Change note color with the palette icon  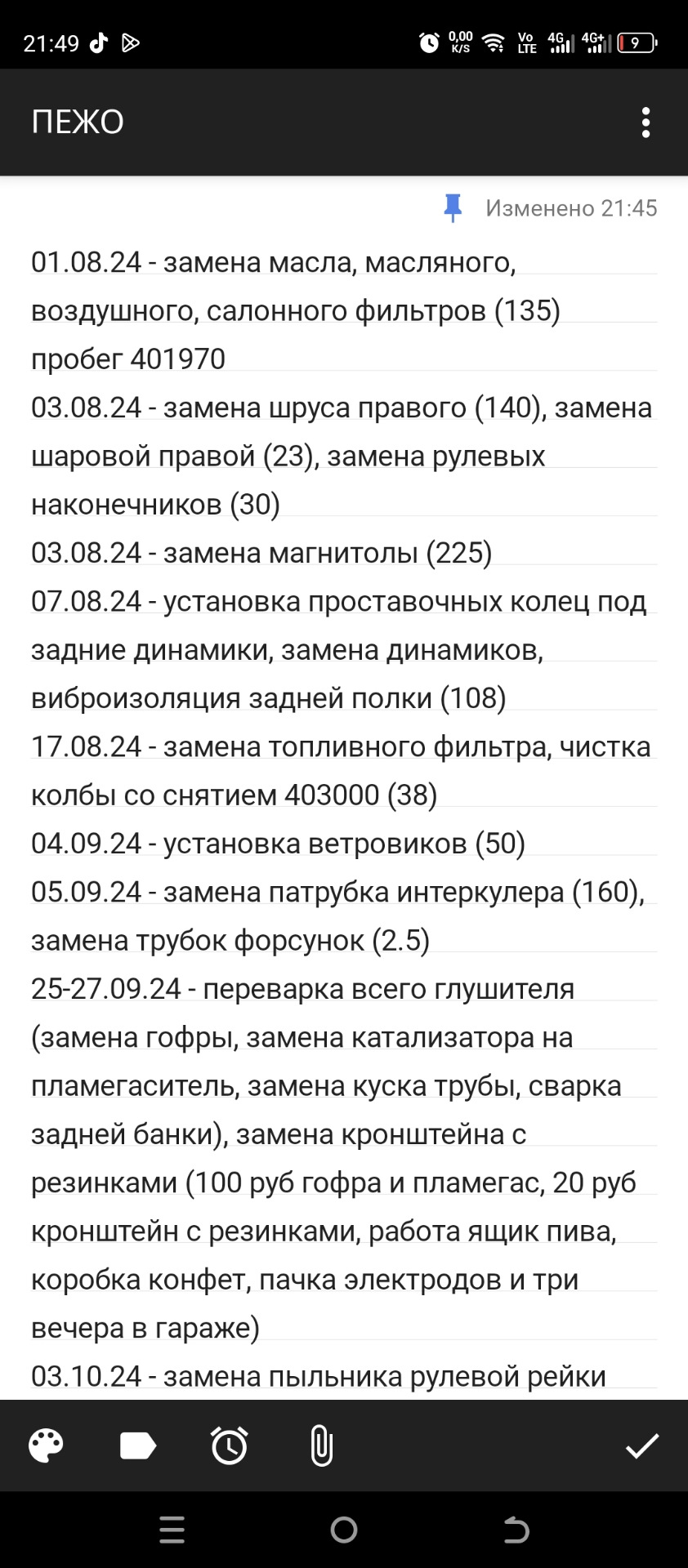tap(46, 1446)
